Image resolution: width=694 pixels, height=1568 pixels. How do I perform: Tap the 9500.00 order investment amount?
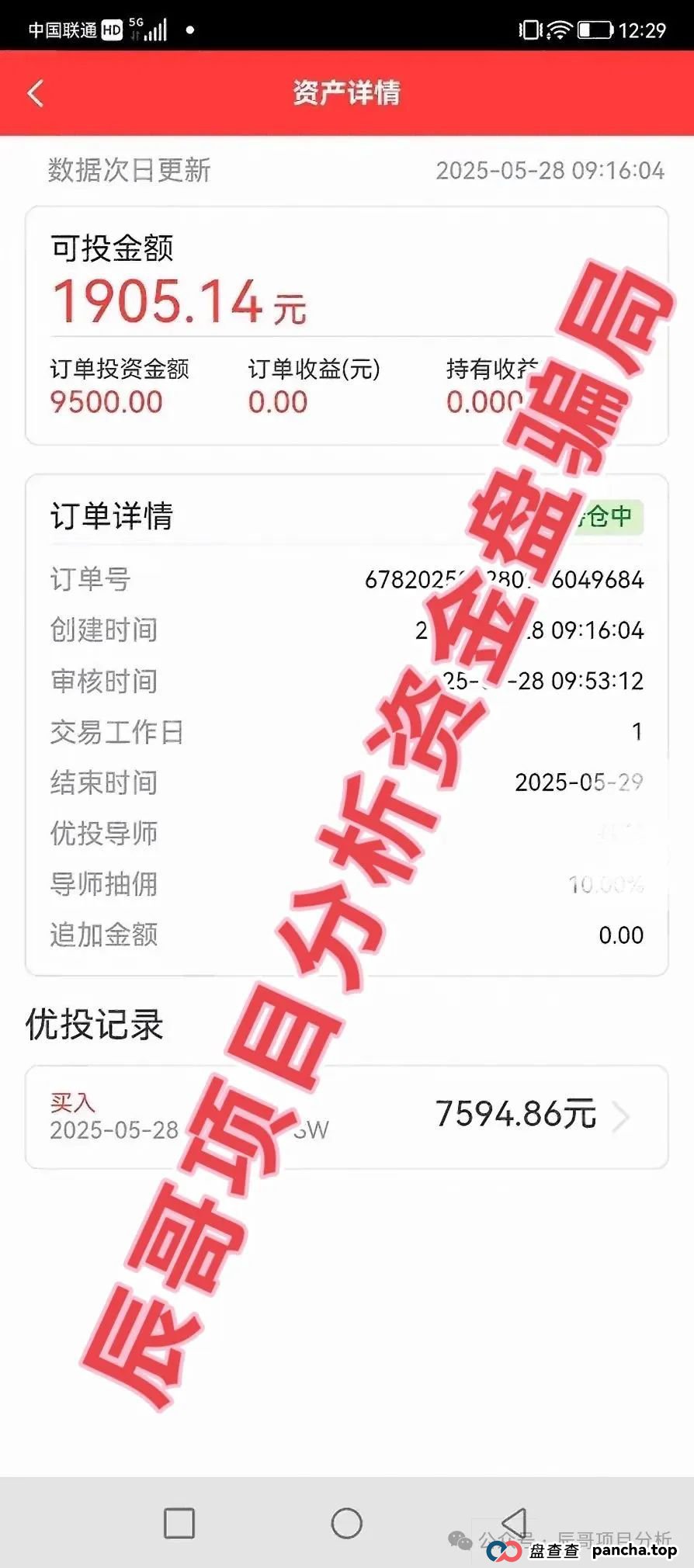[104, 402]
